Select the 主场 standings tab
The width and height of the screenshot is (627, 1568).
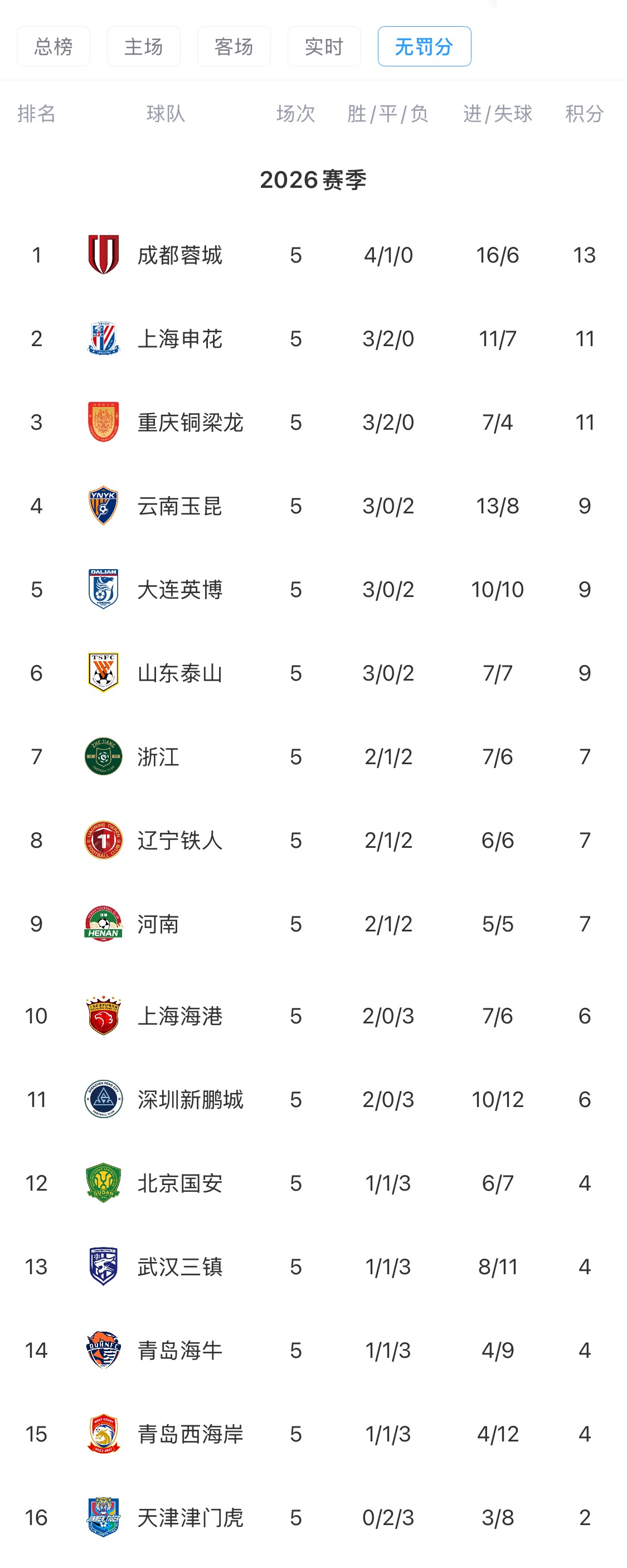click(x=144, y=46)
